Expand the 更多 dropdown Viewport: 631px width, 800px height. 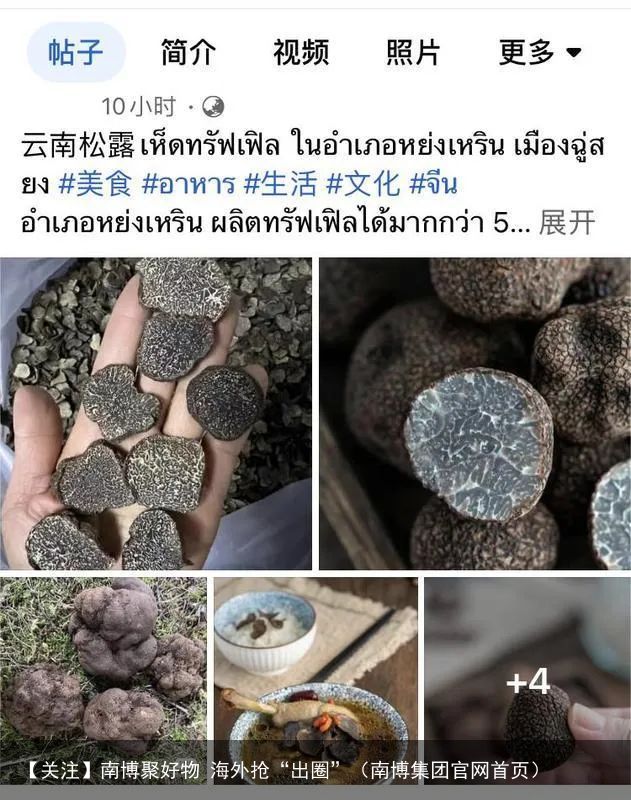pos(540,52)
